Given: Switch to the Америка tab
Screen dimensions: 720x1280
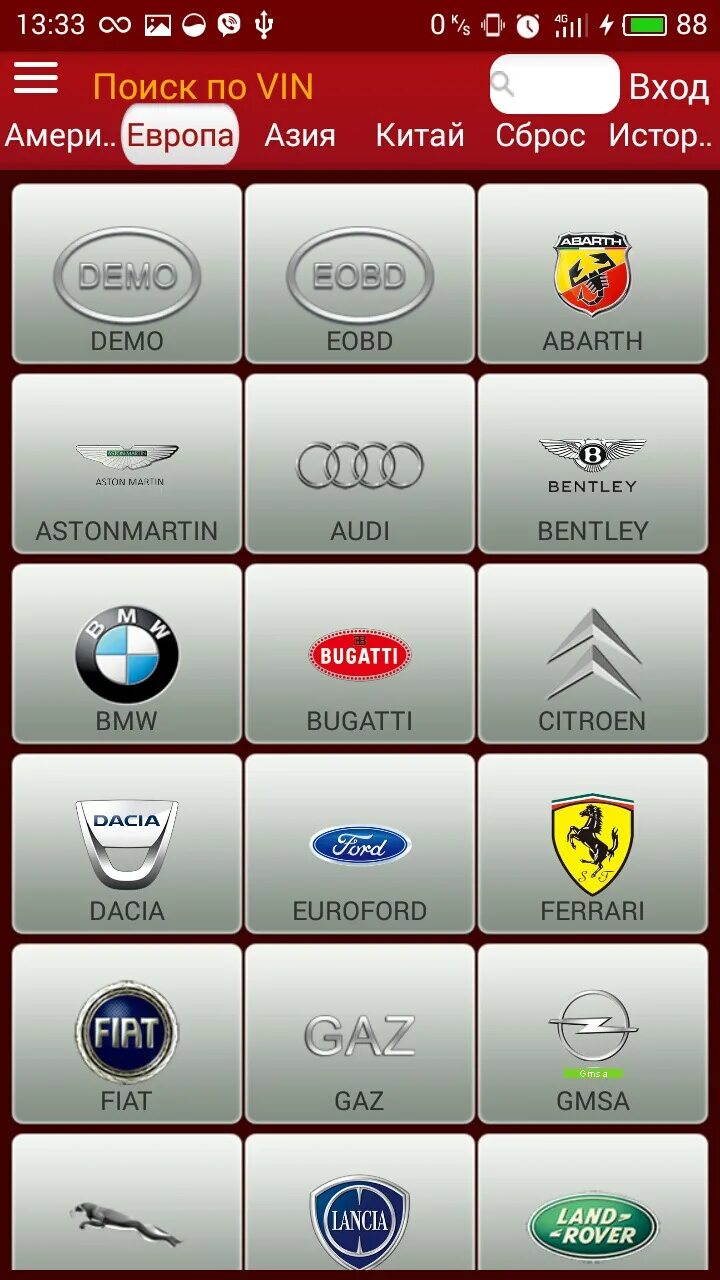Looking at the screenshot, I should (61, 135).
